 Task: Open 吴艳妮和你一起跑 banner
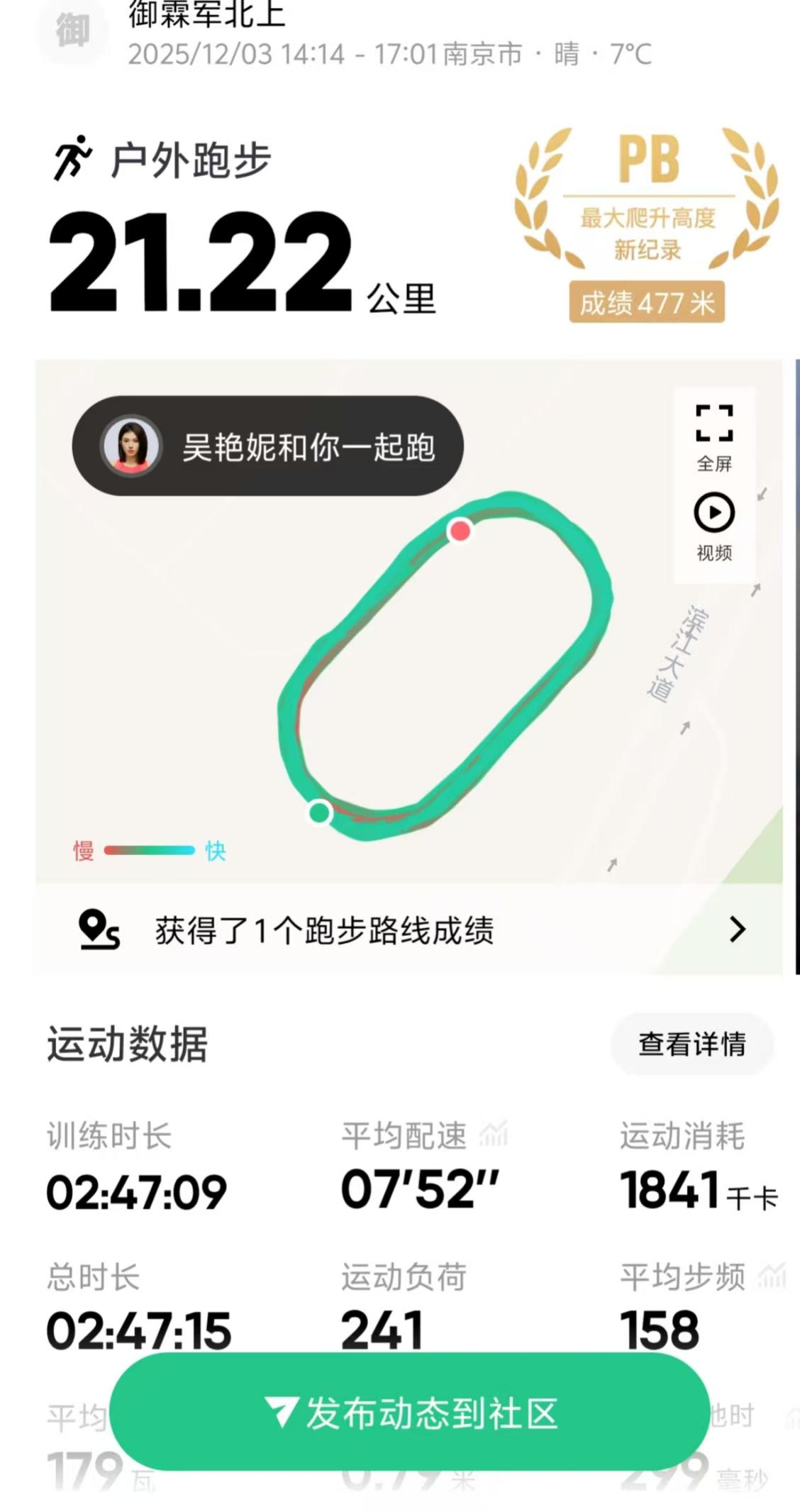point(268,446)
